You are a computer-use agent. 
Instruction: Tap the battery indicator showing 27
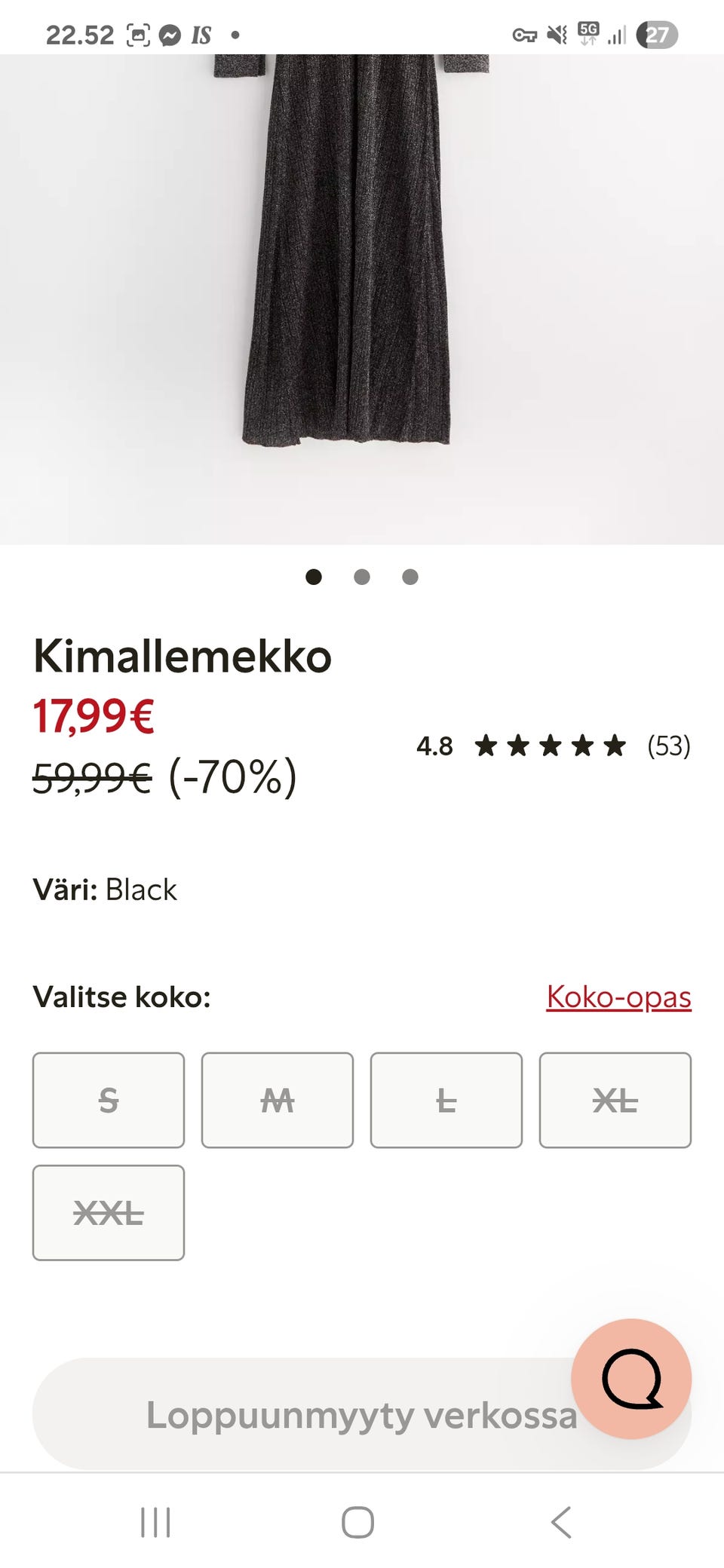coord(656,34)
